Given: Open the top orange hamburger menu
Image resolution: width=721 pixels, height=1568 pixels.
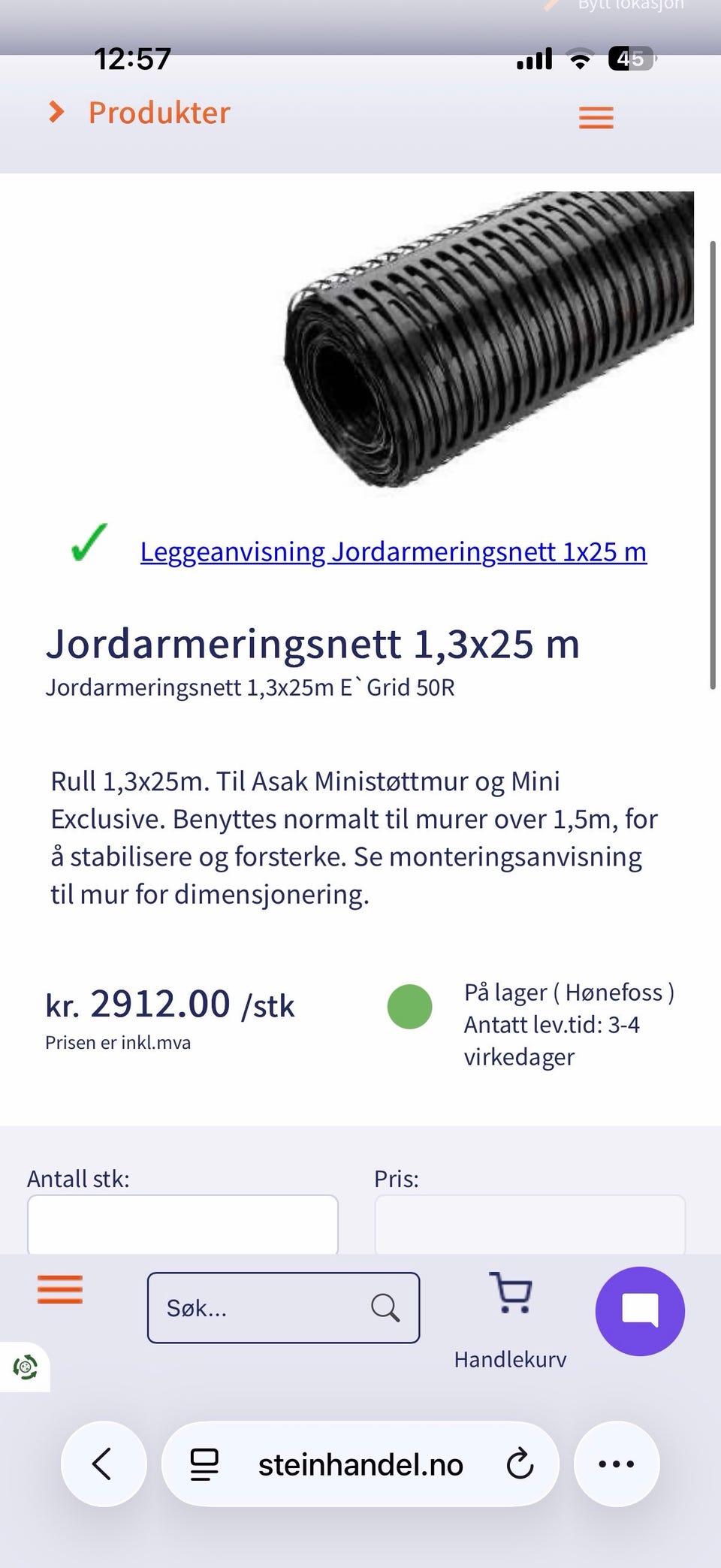Looking at the screenshot, I should [596, 118].
